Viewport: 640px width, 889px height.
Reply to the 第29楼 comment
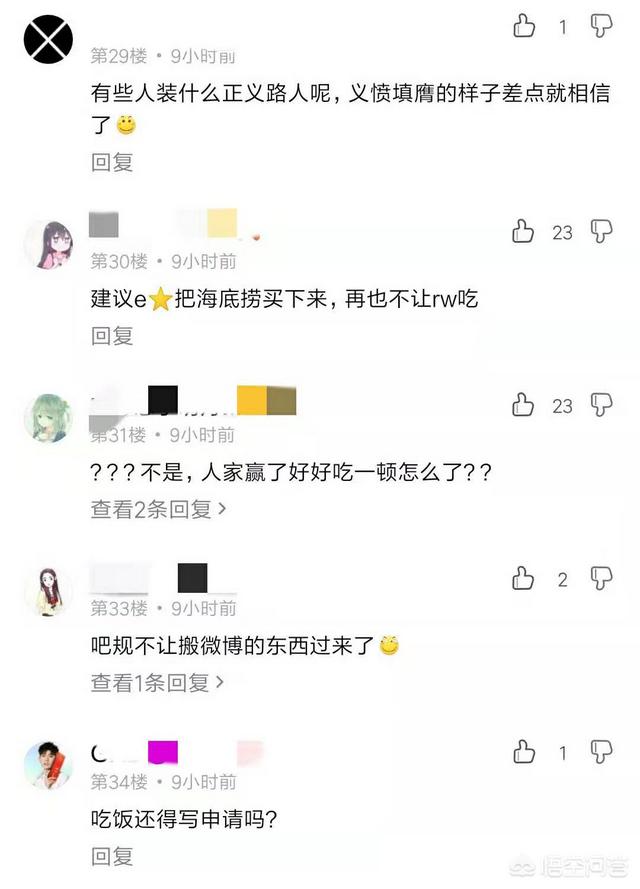(112, 162)
